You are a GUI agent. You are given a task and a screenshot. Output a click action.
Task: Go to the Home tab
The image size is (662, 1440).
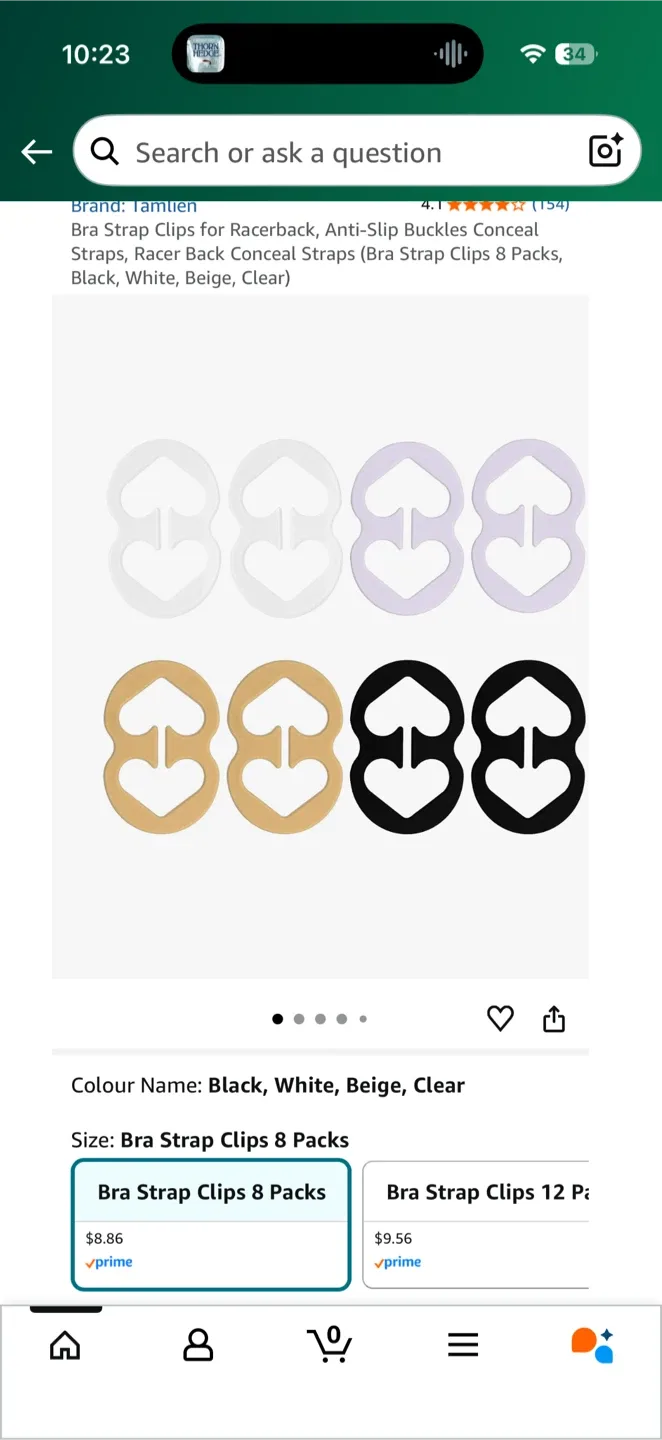coord(65,1345)
